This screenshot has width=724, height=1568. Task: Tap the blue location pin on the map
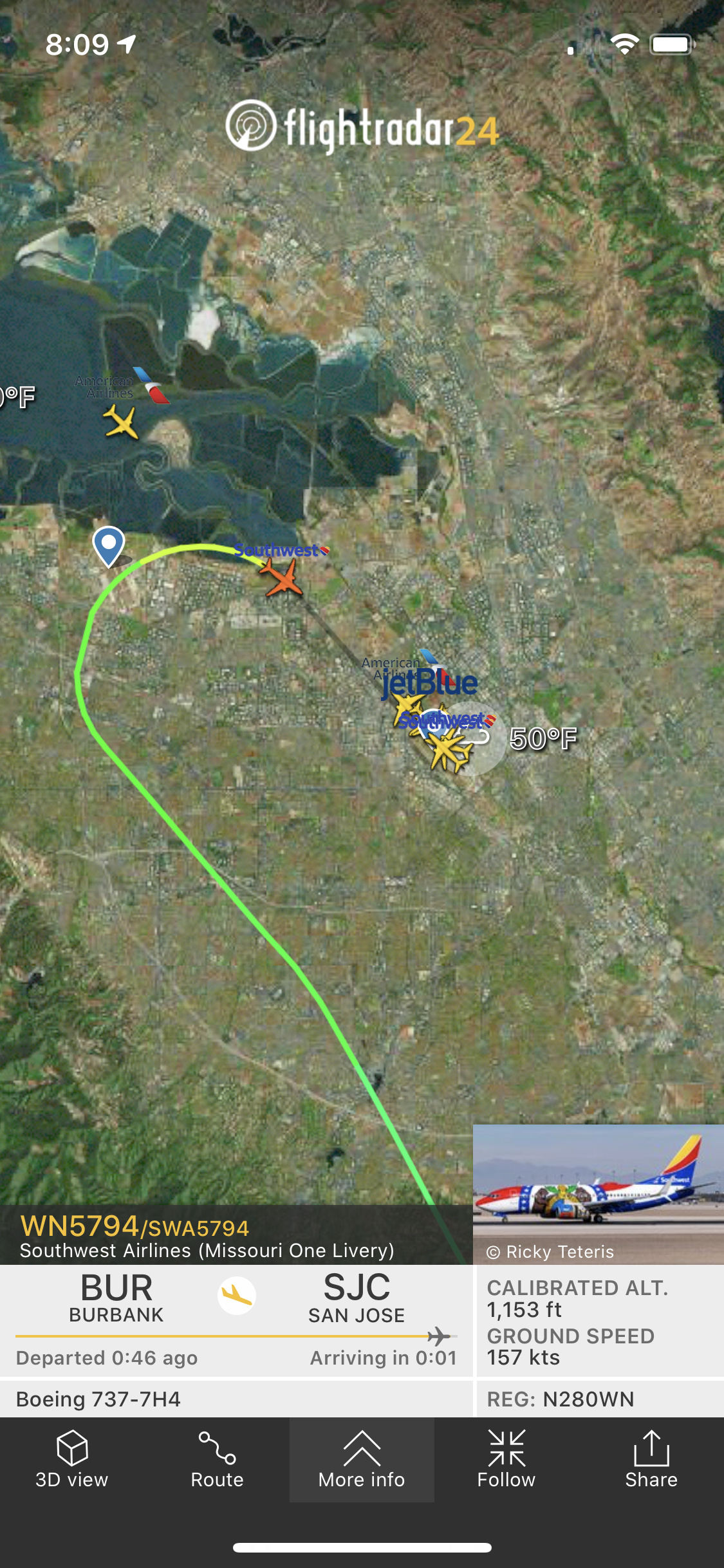[x=109, y=545]
